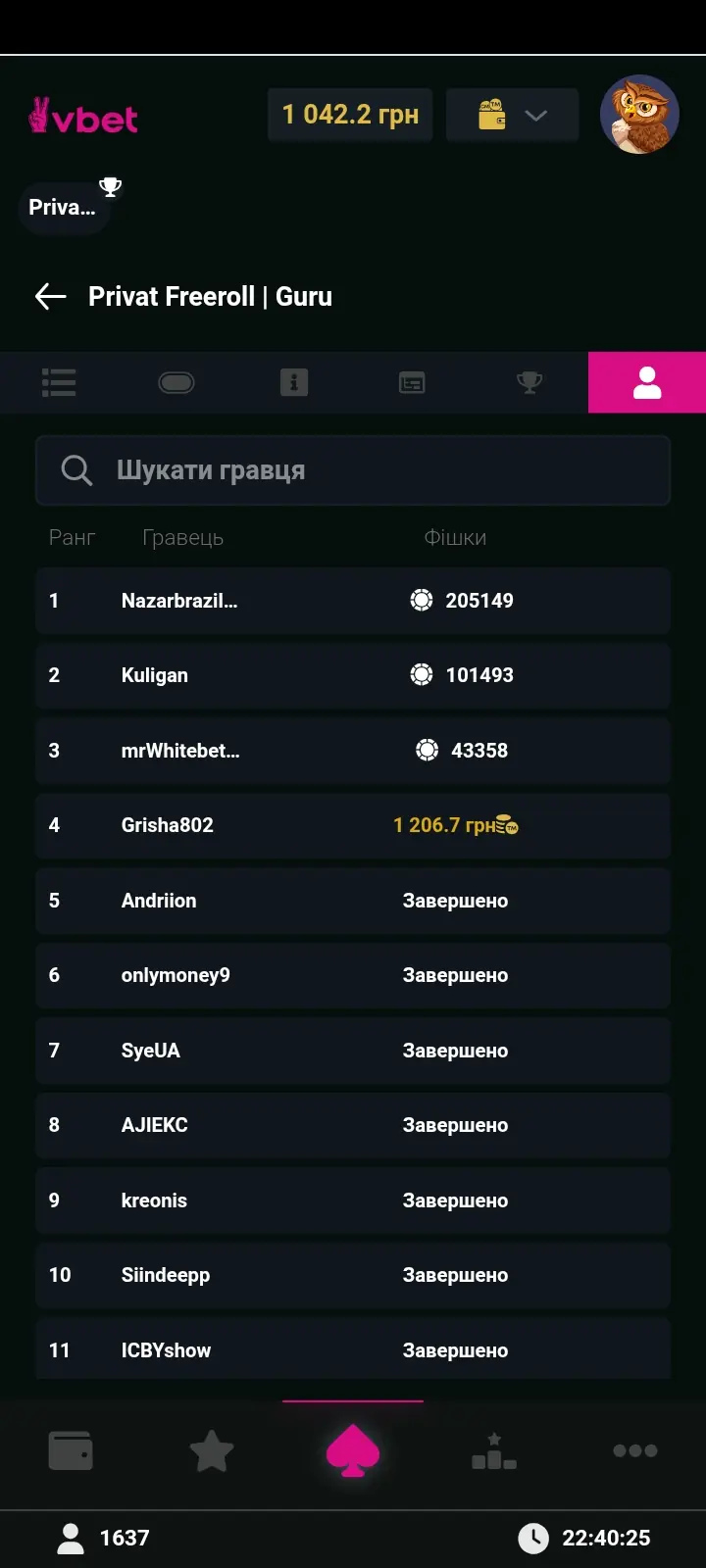Open player Kuligan row
The height and width of the screenshot is (1568, 706).
(x=353, y=675)
